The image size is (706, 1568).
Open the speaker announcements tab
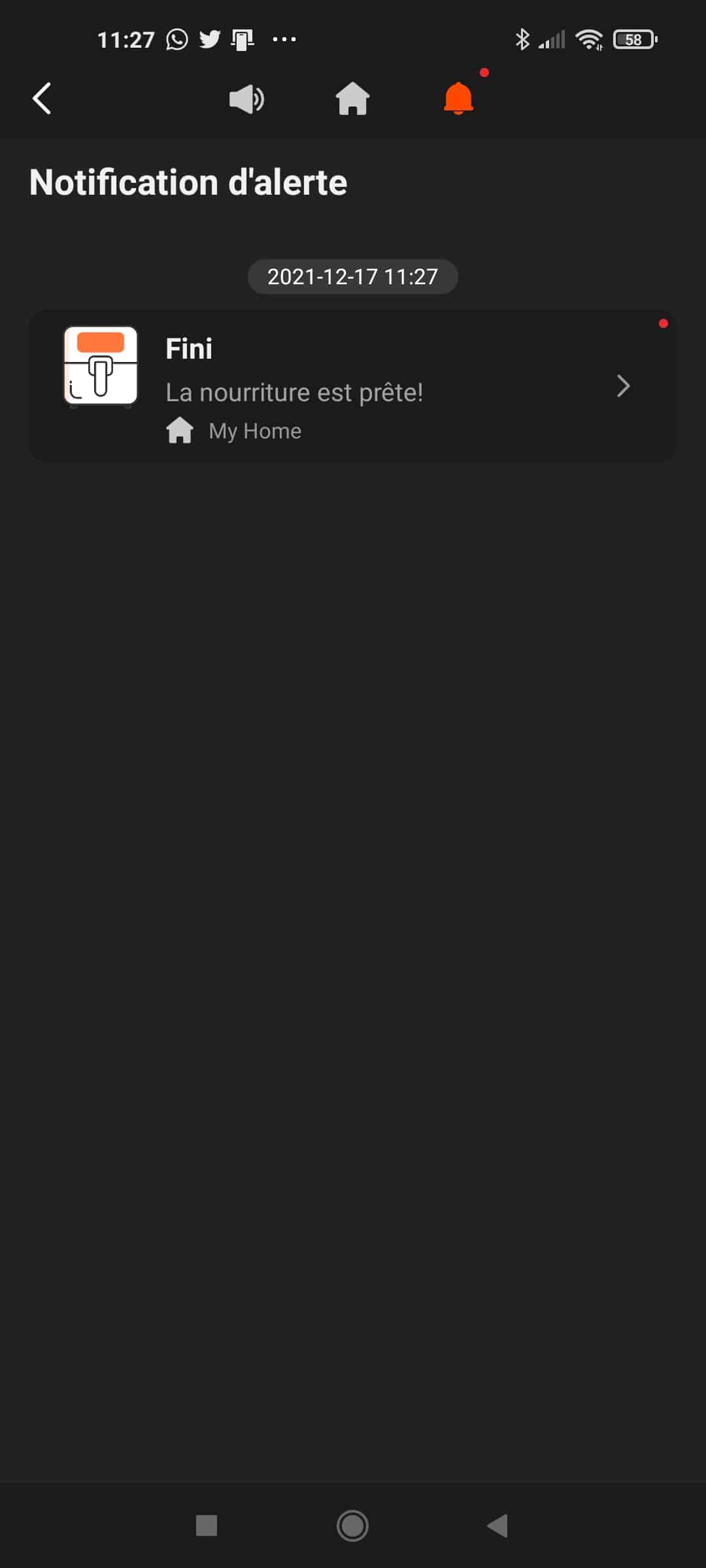coord(246,99)
